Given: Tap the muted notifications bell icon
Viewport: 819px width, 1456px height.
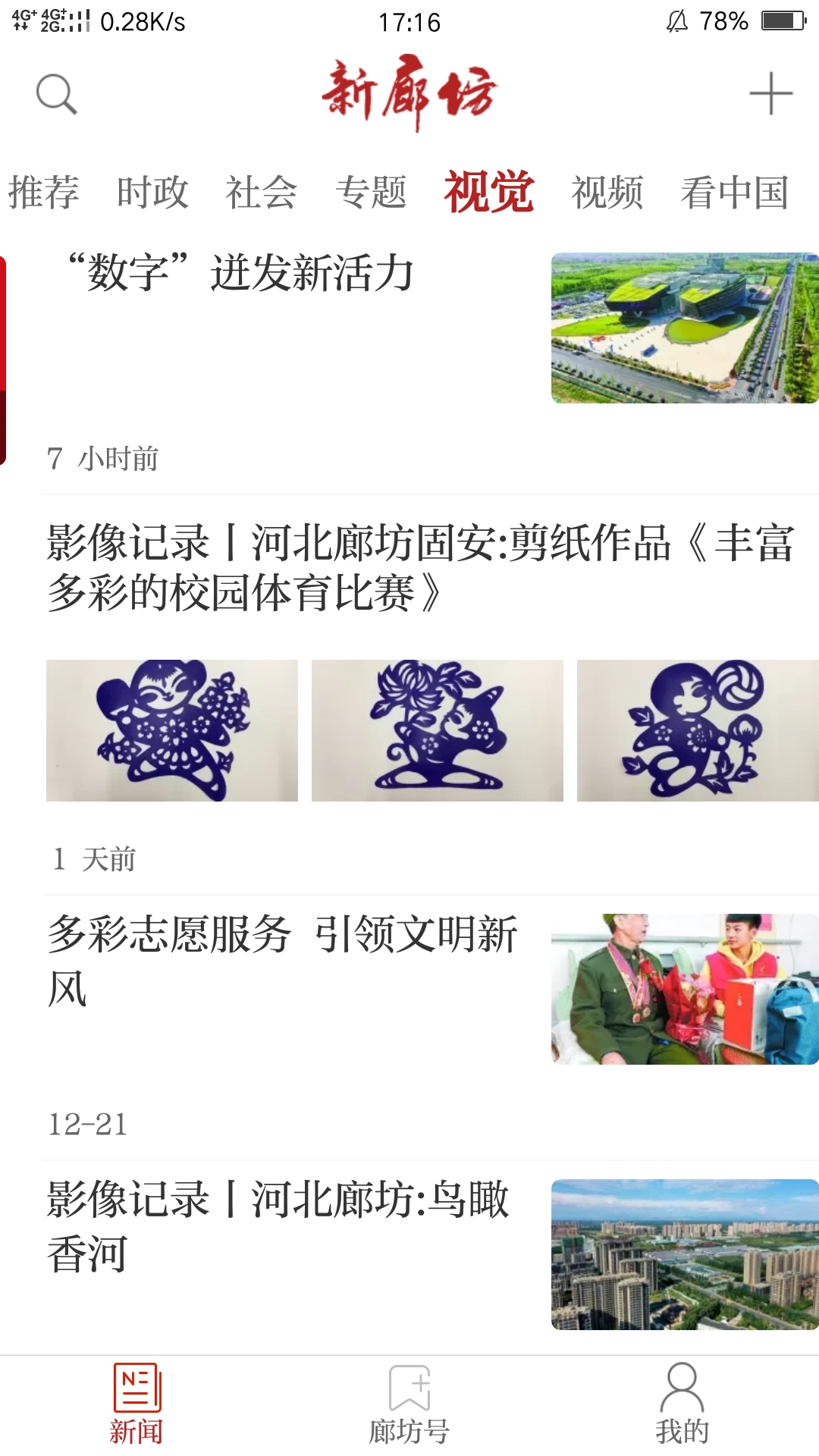Looking at the screenshot, I should pyautogui.click(x=676, y=21).
